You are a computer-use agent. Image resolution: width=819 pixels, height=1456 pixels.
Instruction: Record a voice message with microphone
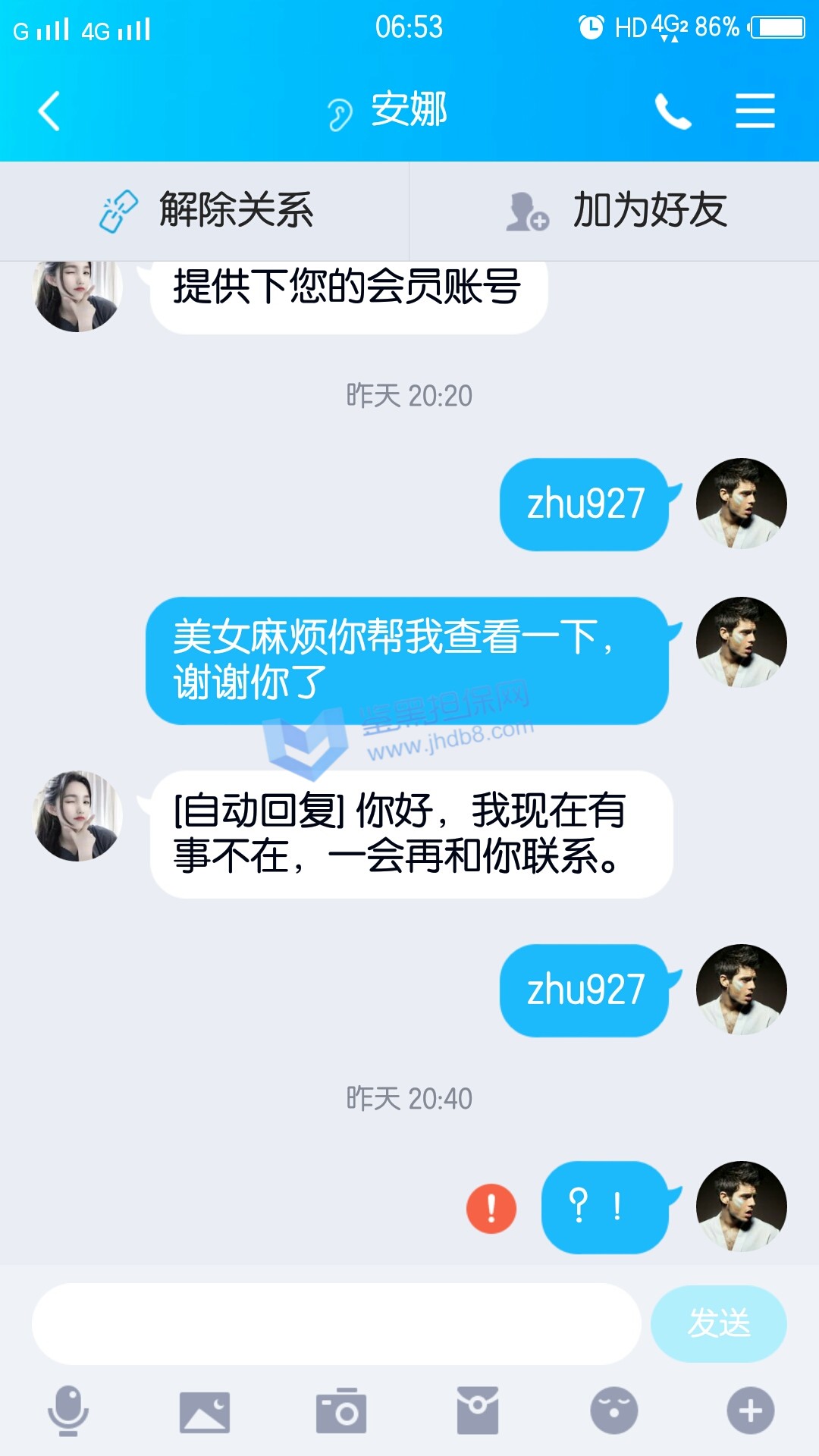pos(68,1410)
